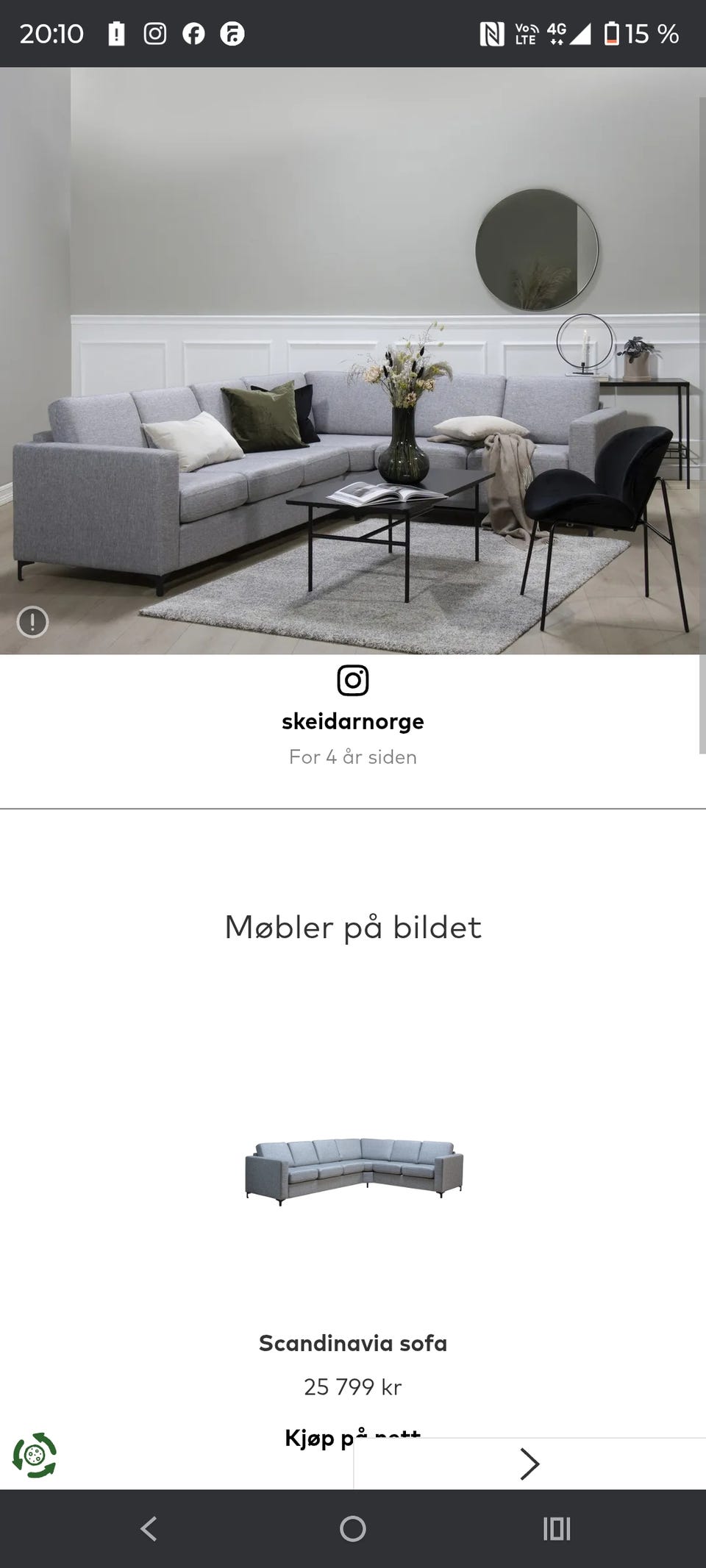Tap the right arrow to view next product

pyautogui.click(x=531, y=1464)
